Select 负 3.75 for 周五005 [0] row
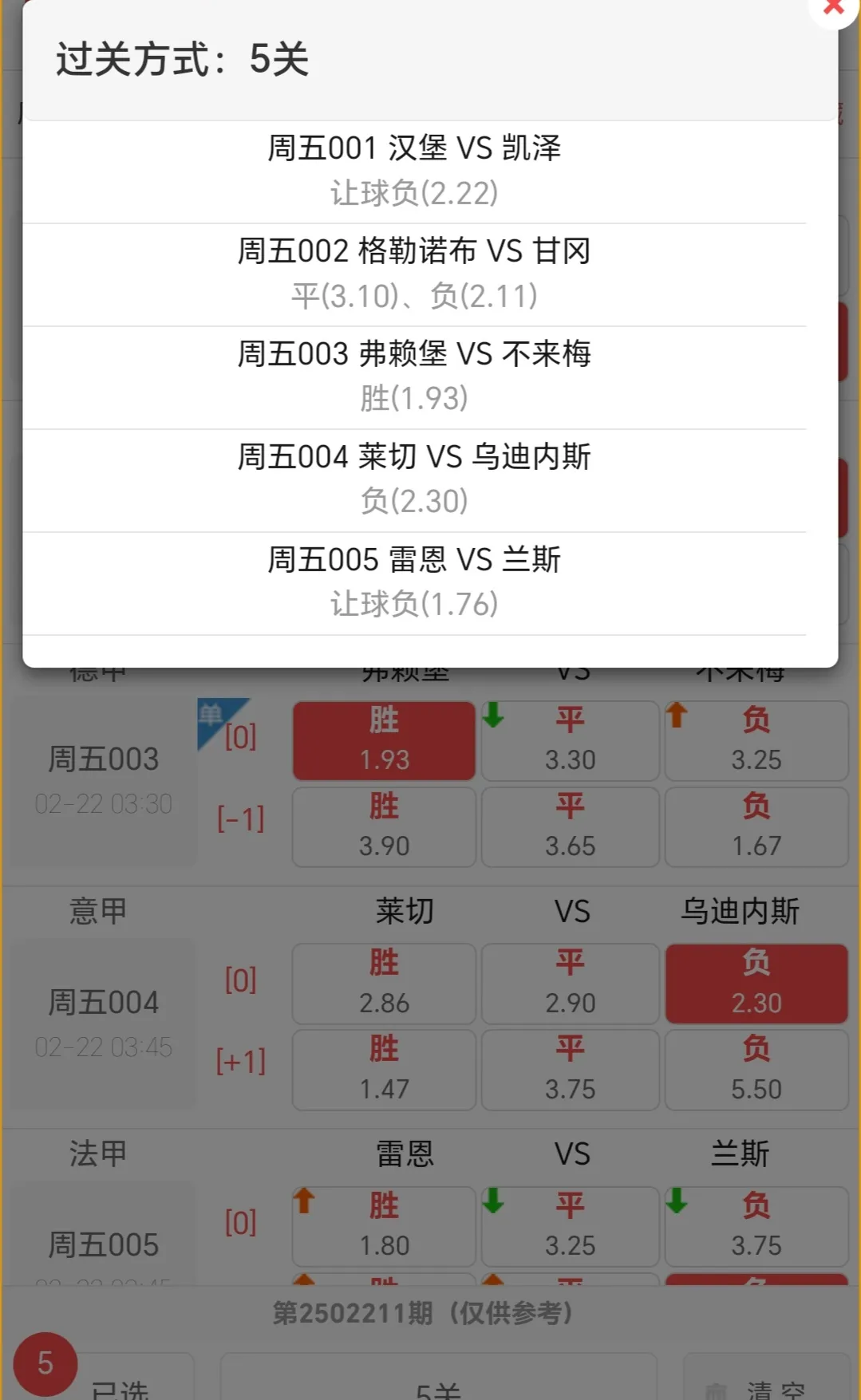Screen dimensions: 861x1400 756,1227
